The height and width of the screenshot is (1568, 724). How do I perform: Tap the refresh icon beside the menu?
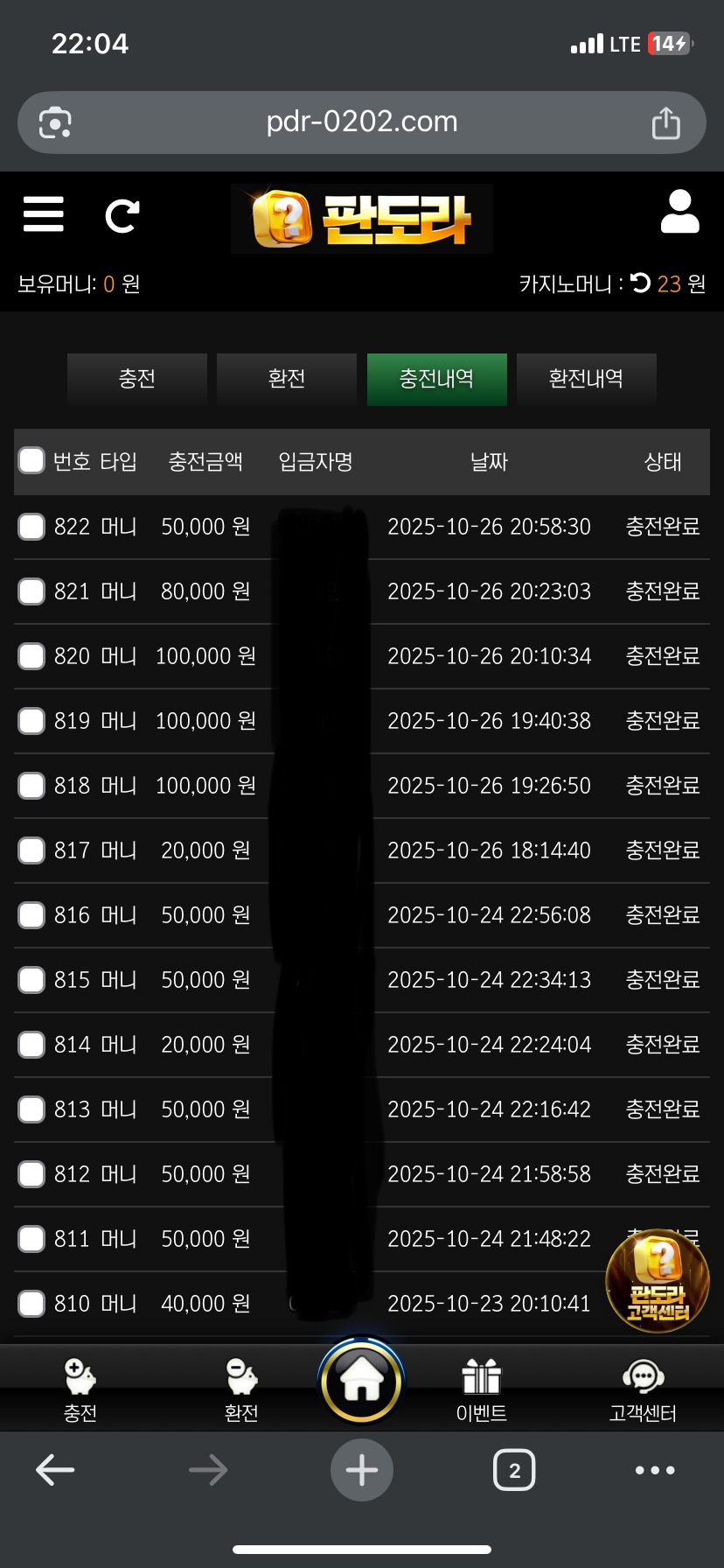122,216
